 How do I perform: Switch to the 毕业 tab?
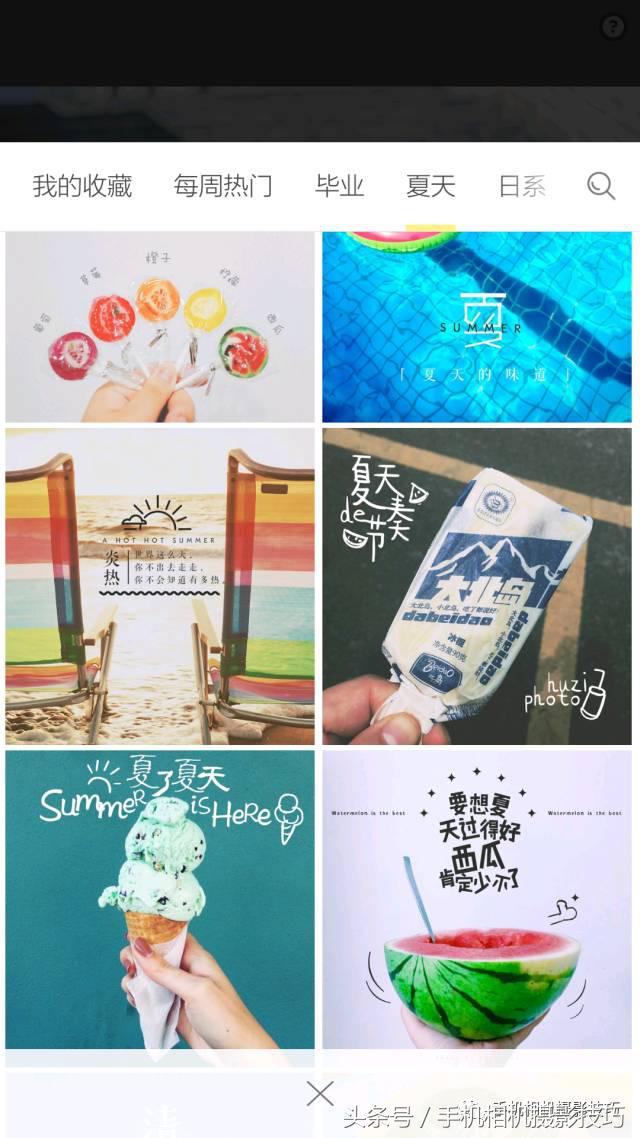[339, 186]
